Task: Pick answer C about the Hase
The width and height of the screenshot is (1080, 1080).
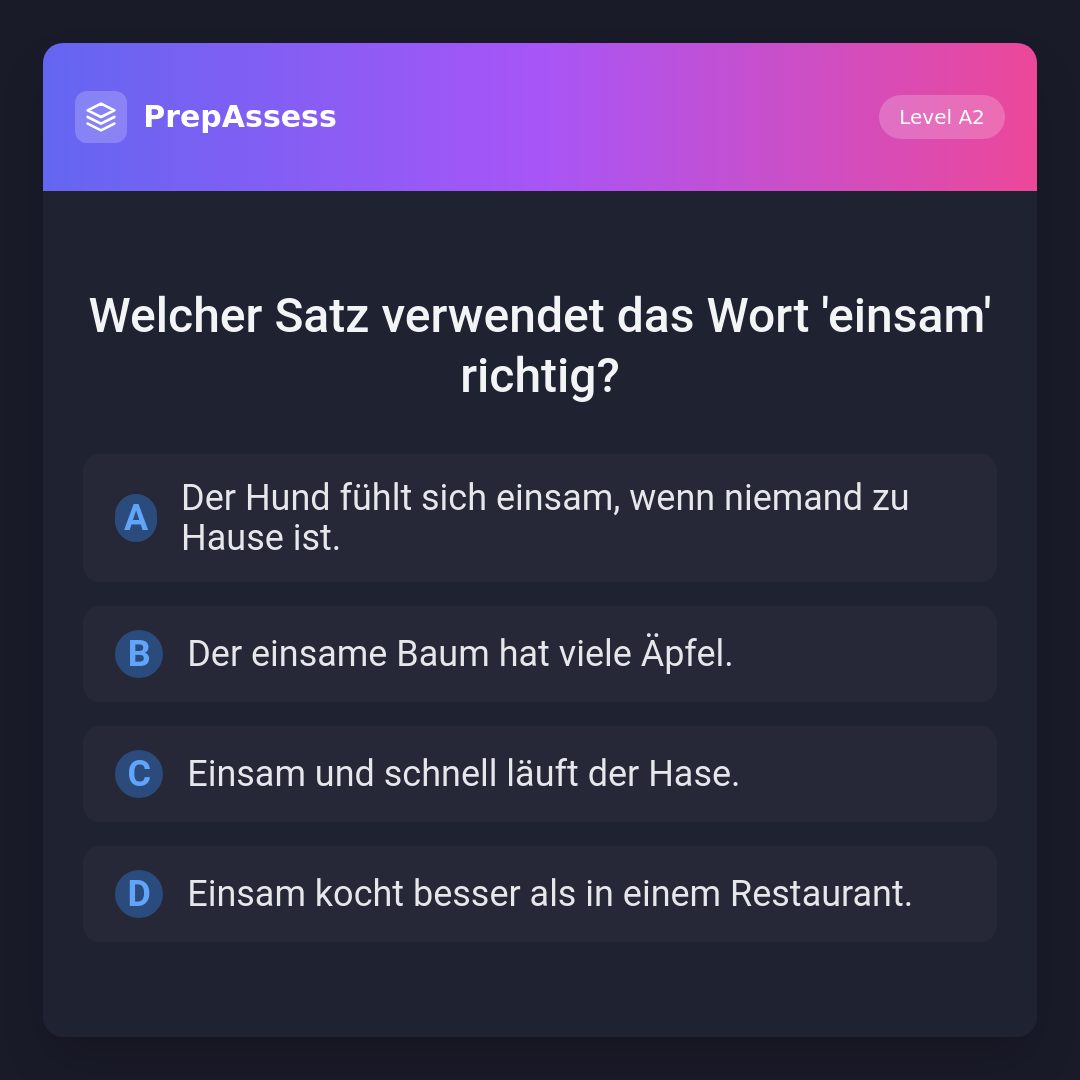Action: tap(540, 774)
